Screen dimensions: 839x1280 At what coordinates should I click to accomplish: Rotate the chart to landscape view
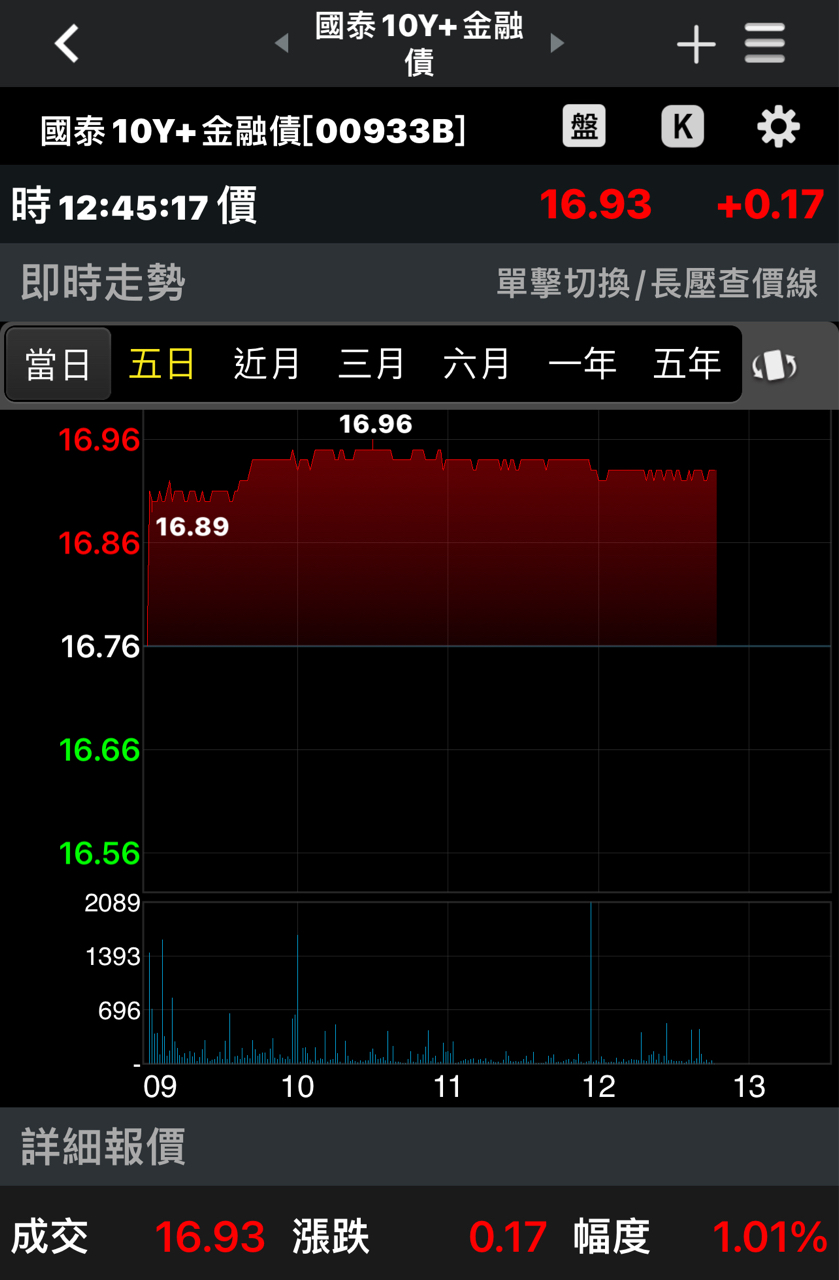point(775,365)
